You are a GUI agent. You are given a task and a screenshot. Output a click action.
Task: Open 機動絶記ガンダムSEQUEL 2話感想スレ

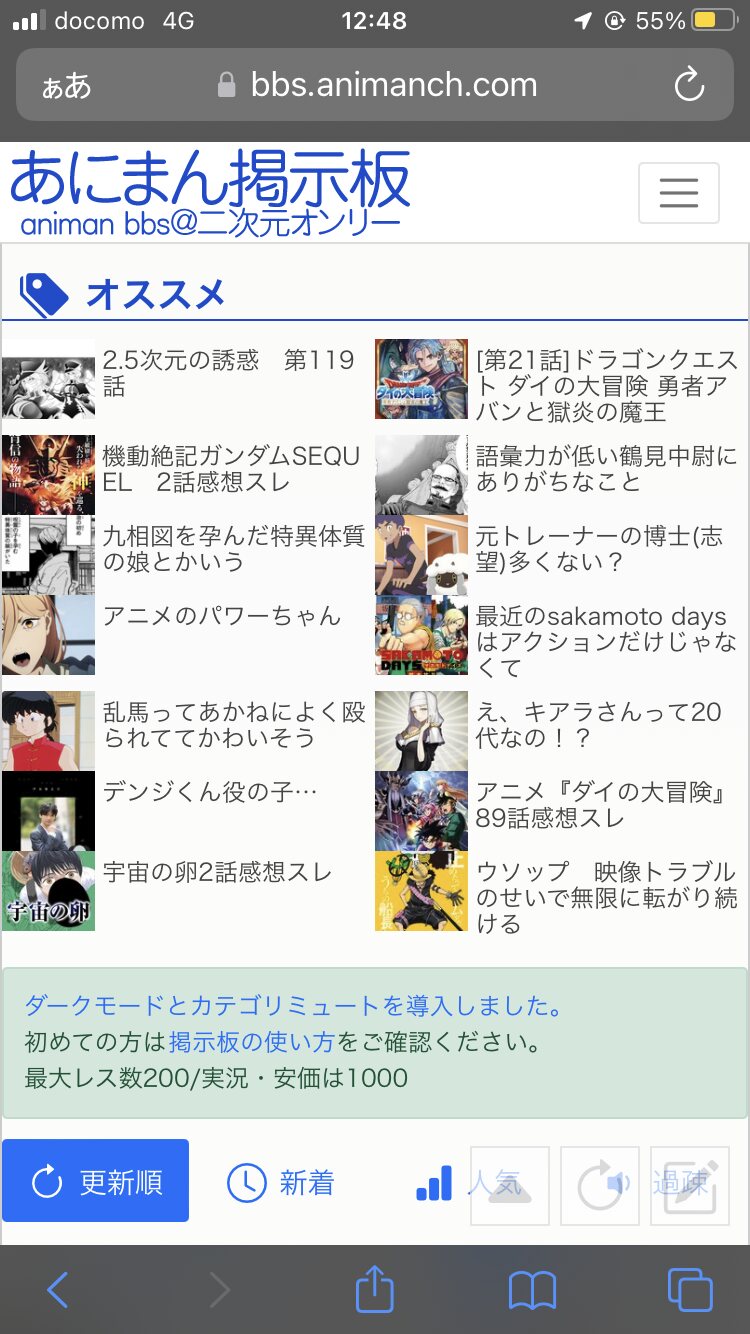click(x=230, y=469)
